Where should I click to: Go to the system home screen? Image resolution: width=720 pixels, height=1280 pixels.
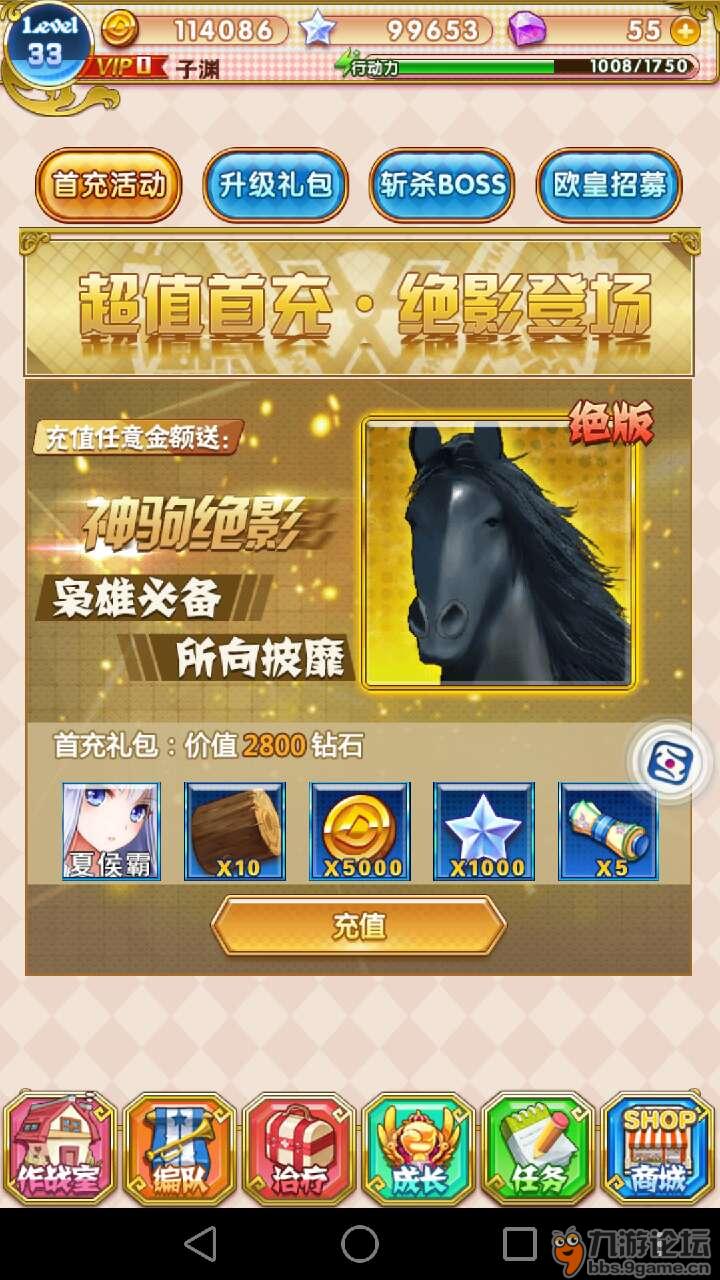(359, 1243)
